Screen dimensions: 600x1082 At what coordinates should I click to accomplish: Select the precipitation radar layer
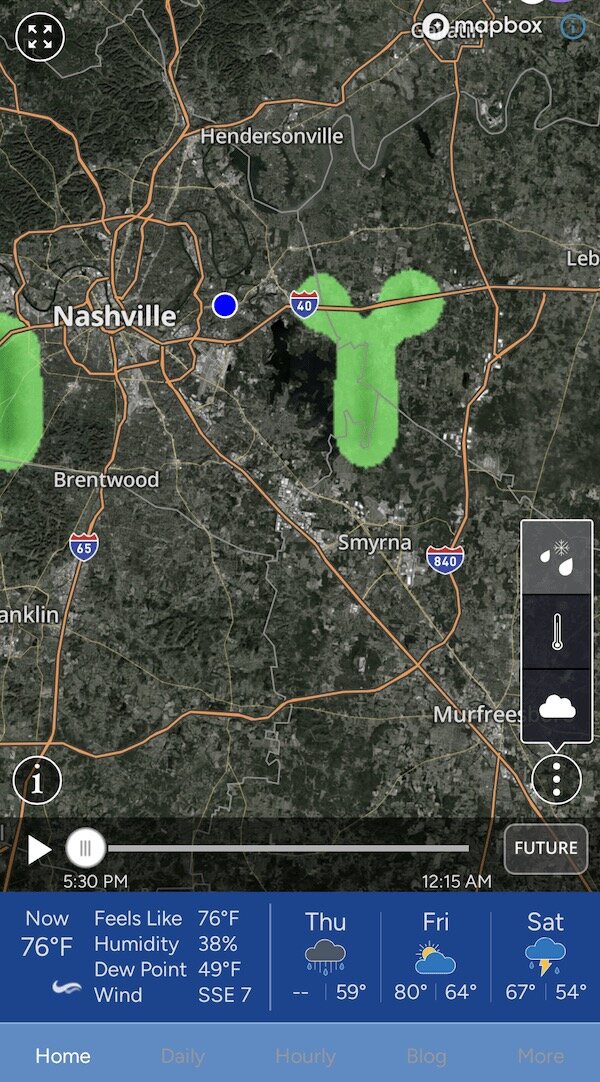[x=557, y=558]
